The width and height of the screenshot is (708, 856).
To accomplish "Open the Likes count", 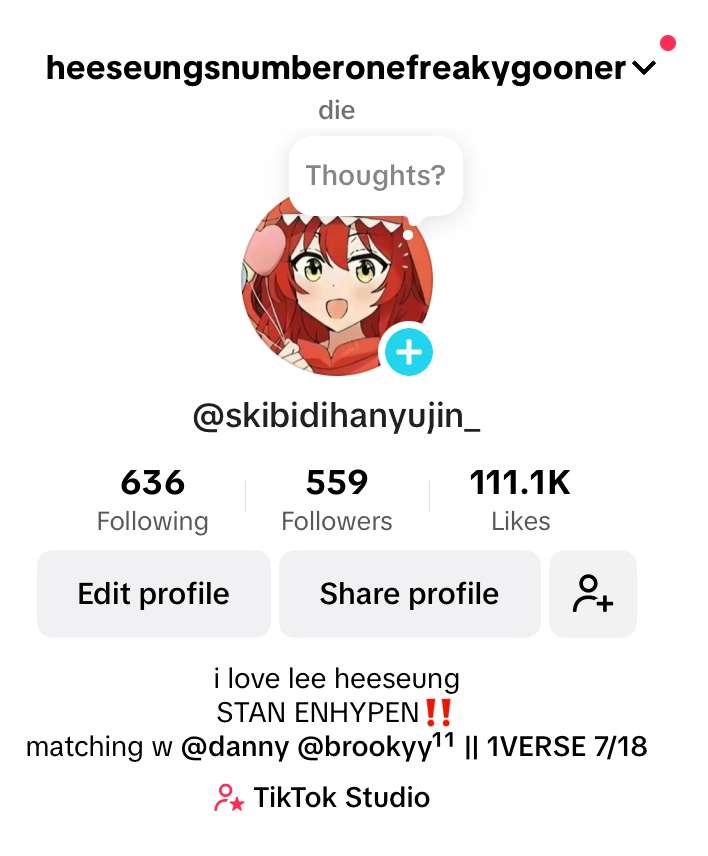I will click(520, 501).
